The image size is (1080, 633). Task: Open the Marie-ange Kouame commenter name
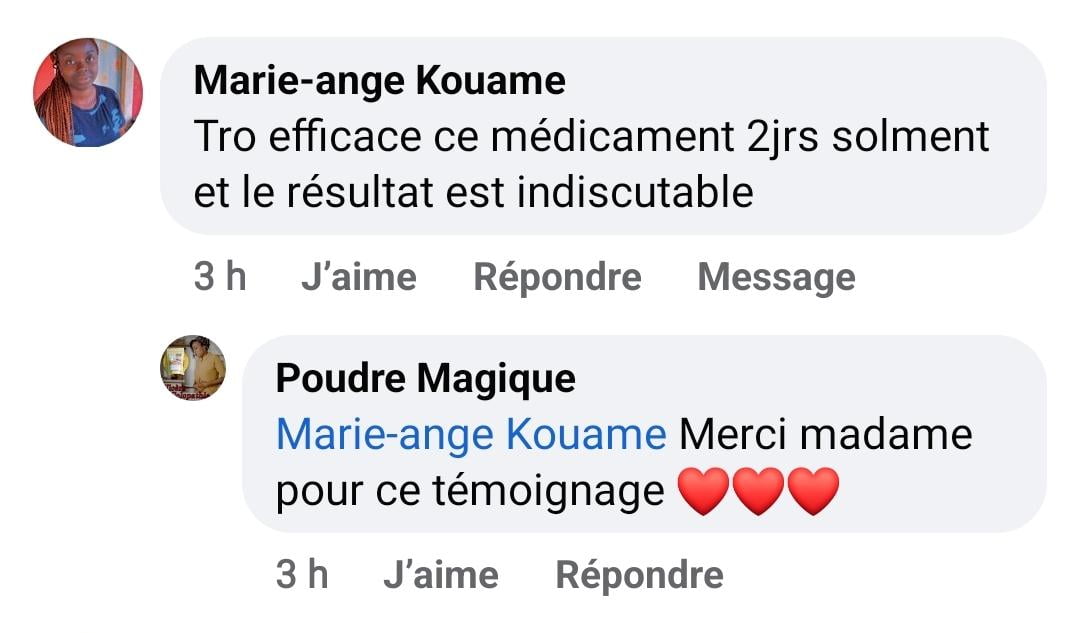coord(379,80)
